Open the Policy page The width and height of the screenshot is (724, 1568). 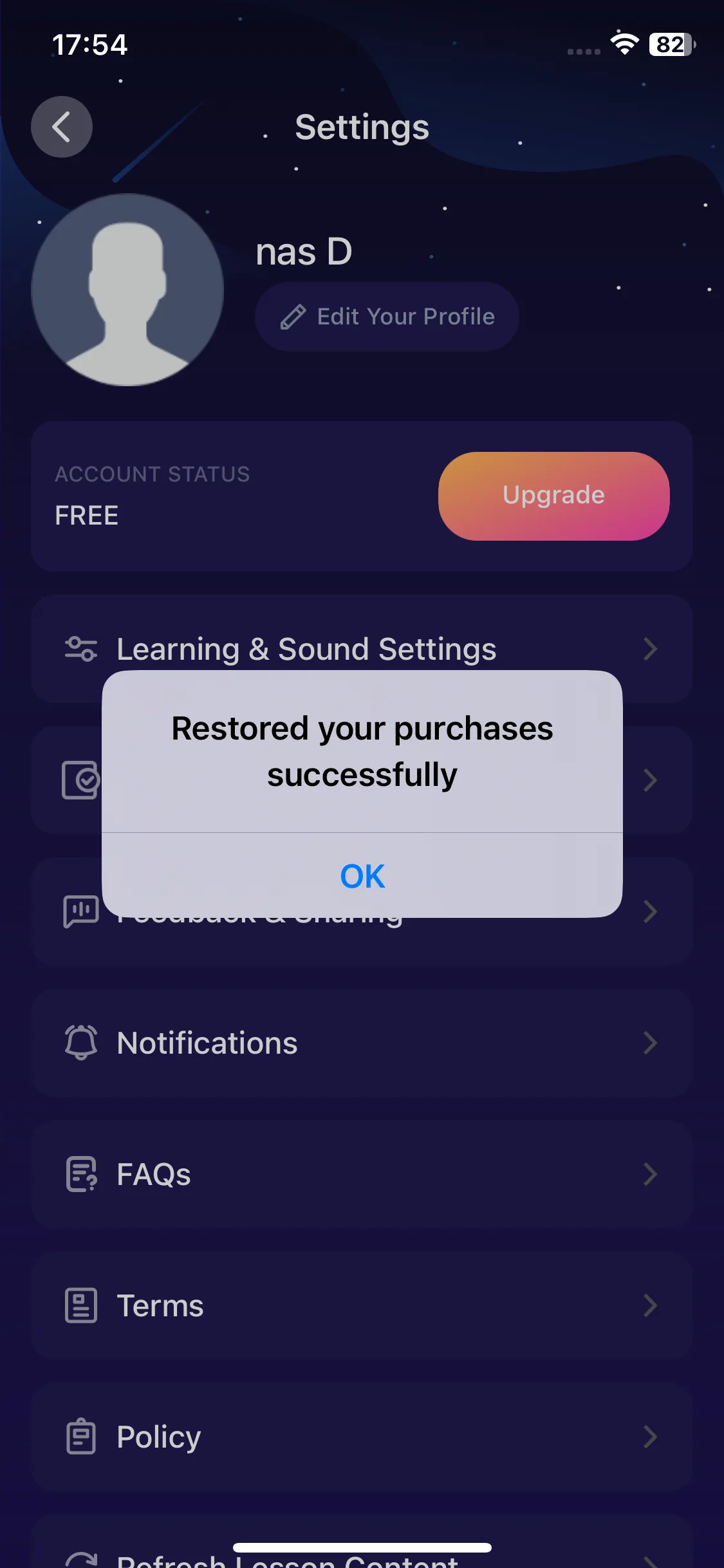tap(360, 1437)
